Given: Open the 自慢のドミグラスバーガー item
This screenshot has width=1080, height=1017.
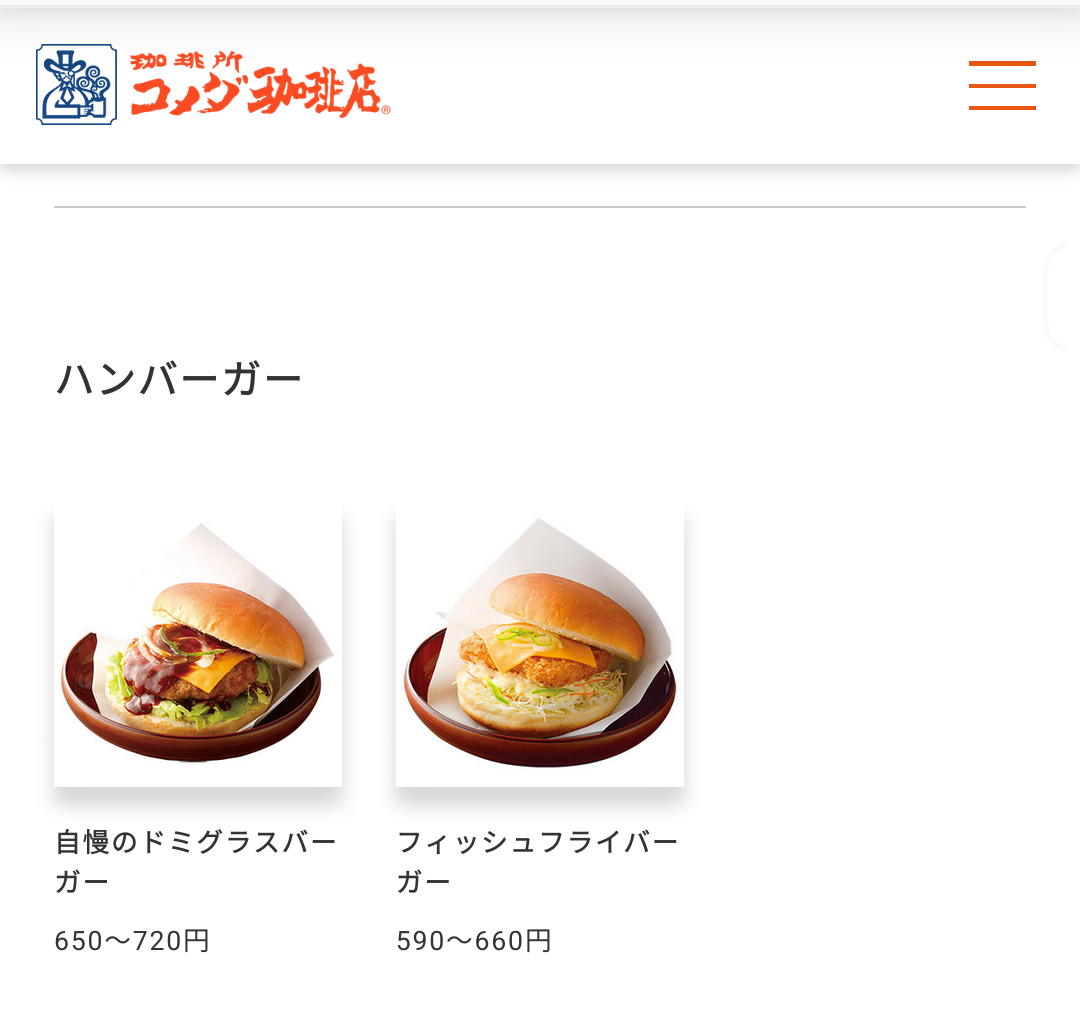Looking at the screenshot, I should (198, 645).
